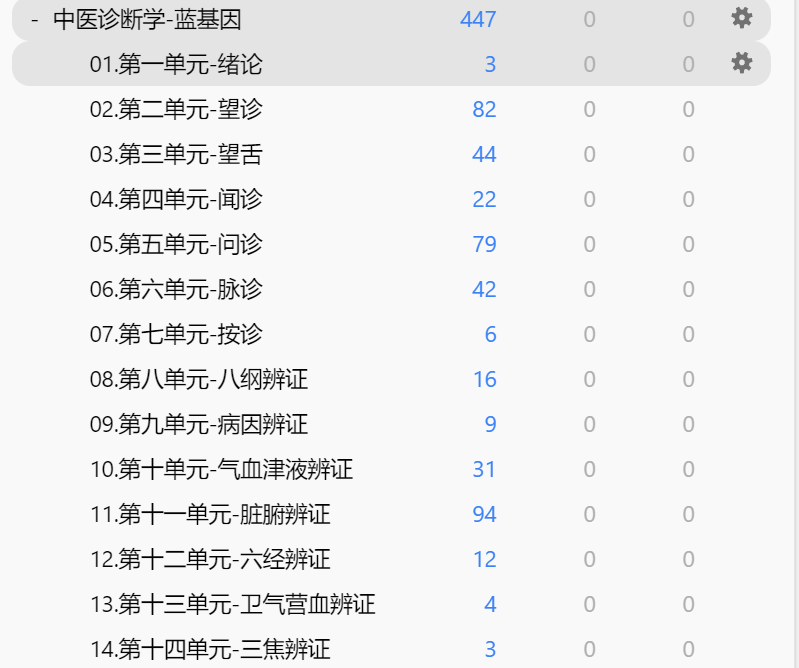The width and height of the screenshot is (799, 668).
Task: Select deck 04.第四单元-闻诊
Action: pyautogui.click(x=176, y=199)
